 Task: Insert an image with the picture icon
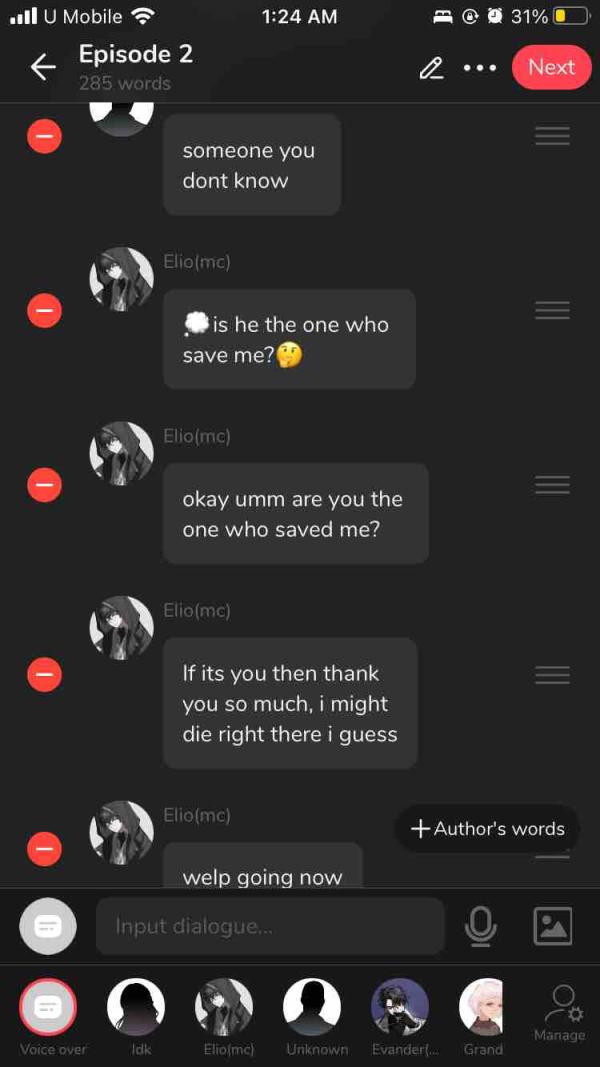pyautogui.click(x=552, y=926)
